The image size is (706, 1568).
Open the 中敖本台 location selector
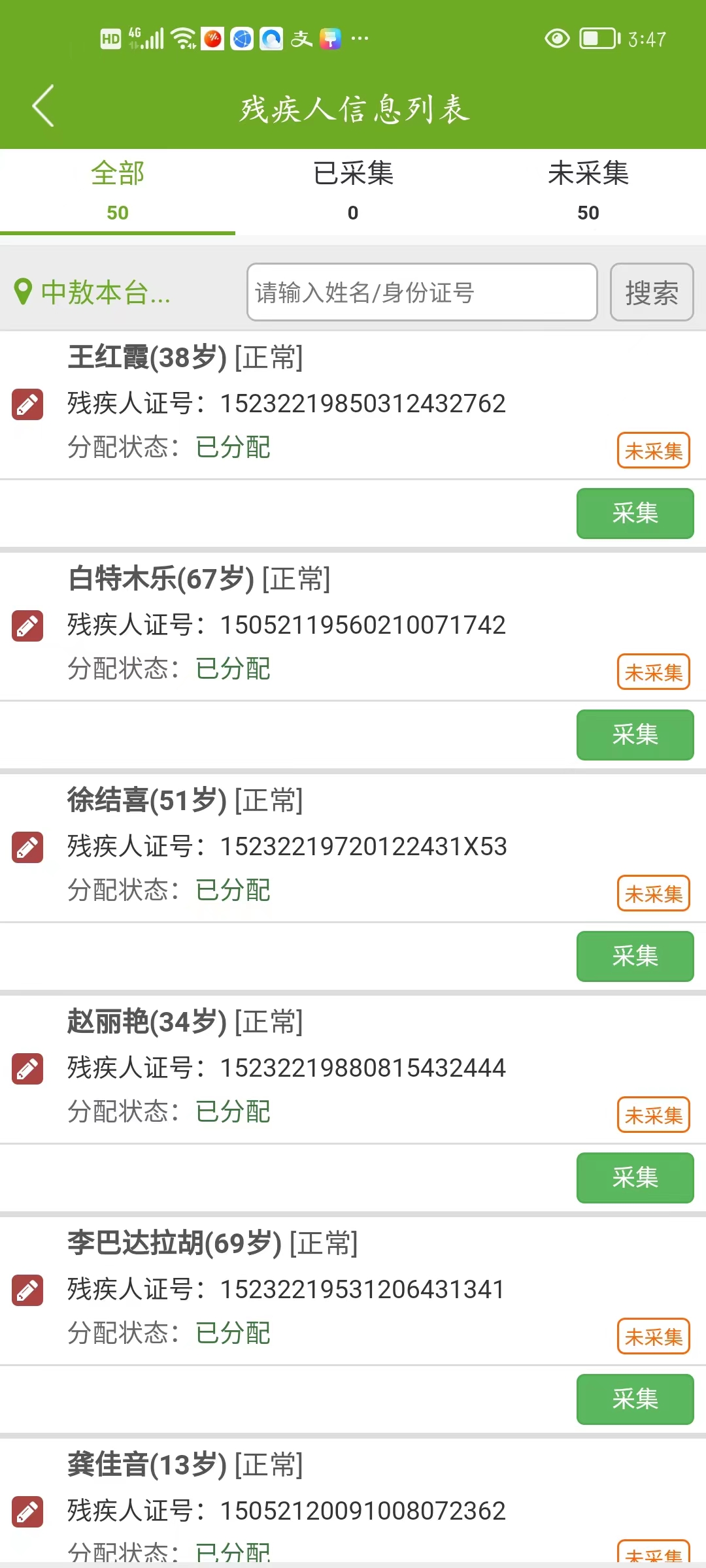click(93, 293)
